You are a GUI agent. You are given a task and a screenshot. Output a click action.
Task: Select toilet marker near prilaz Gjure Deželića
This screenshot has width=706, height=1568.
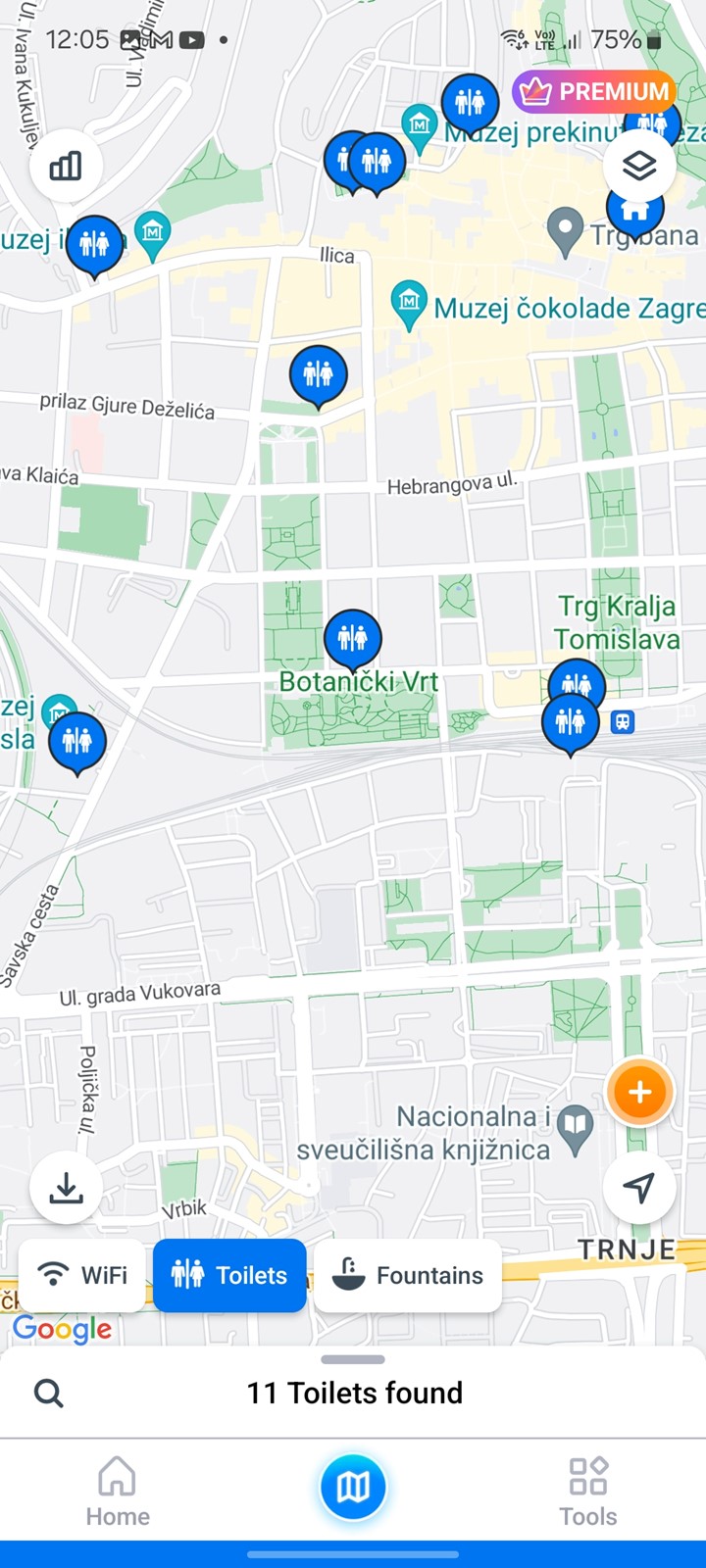point(318,372)
